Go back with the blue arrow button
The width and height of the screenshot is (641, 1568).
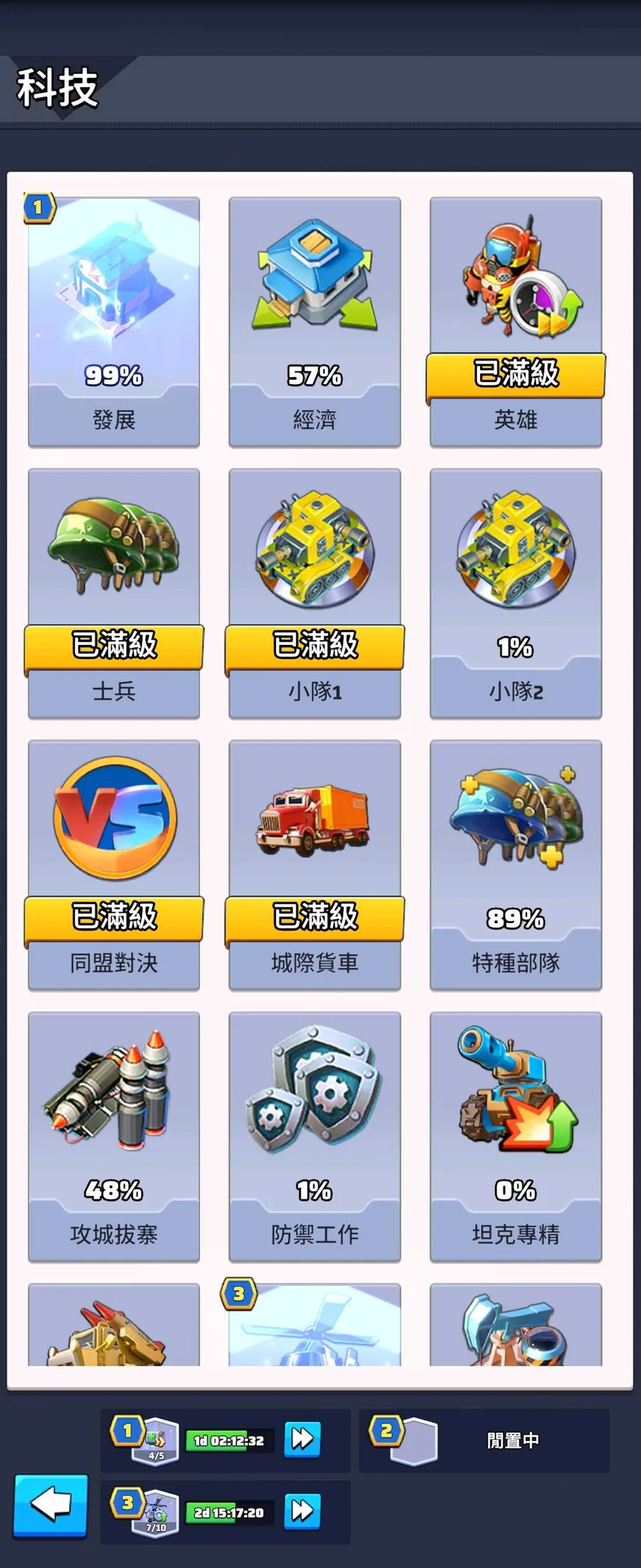[51, 1505]
